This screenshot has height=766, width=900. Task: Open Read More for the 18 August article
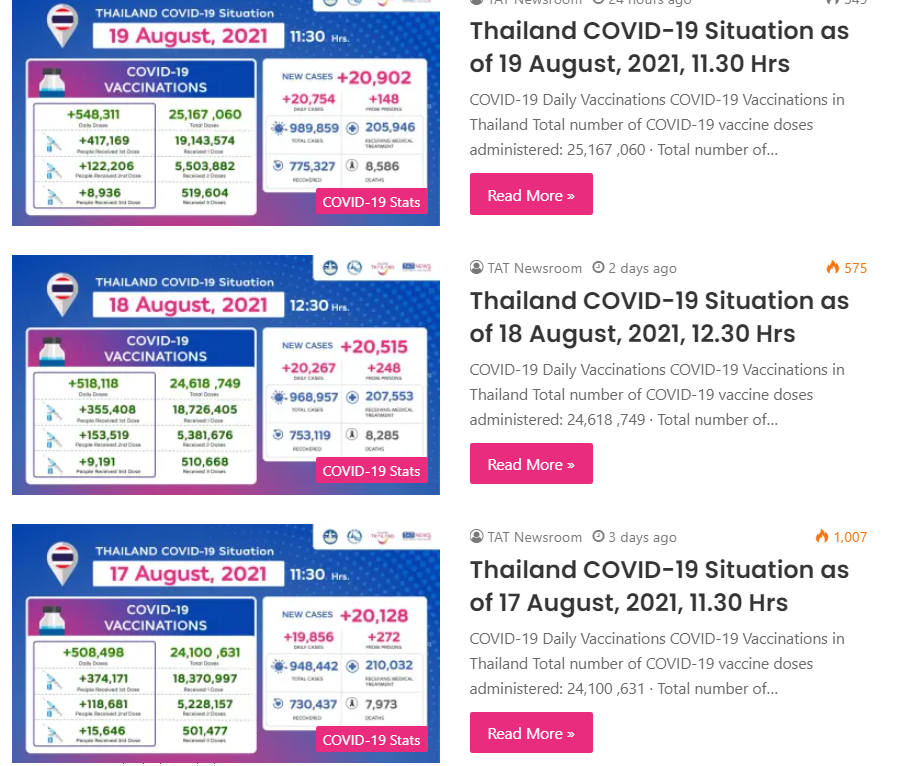pos(531,464)
